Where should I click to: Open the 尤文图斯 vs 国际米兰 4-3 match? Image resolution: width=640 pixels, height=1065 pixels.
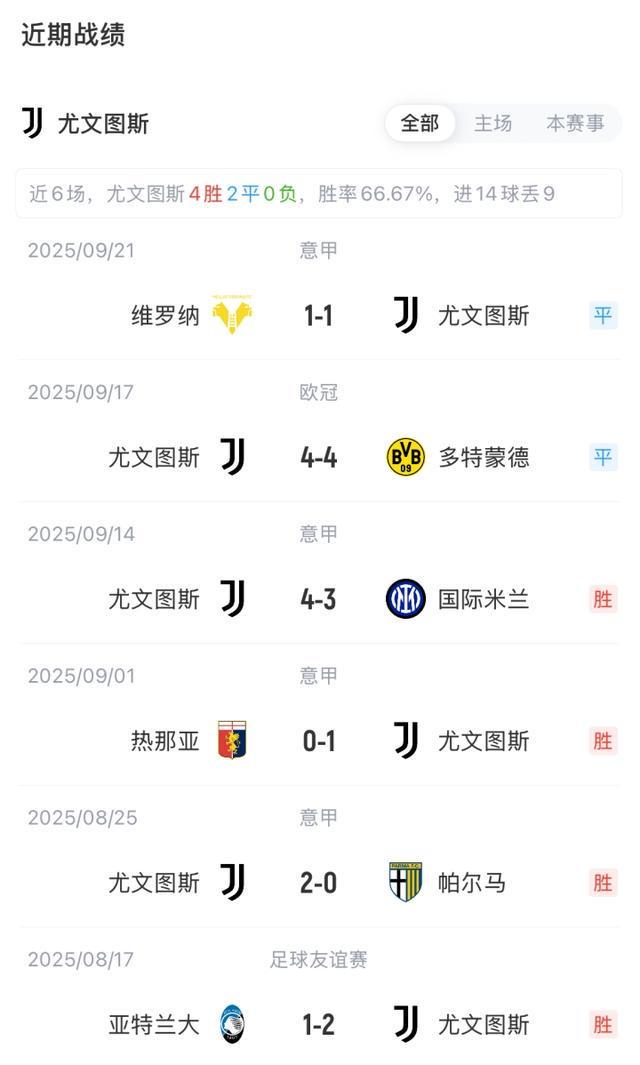coord(319,600)
